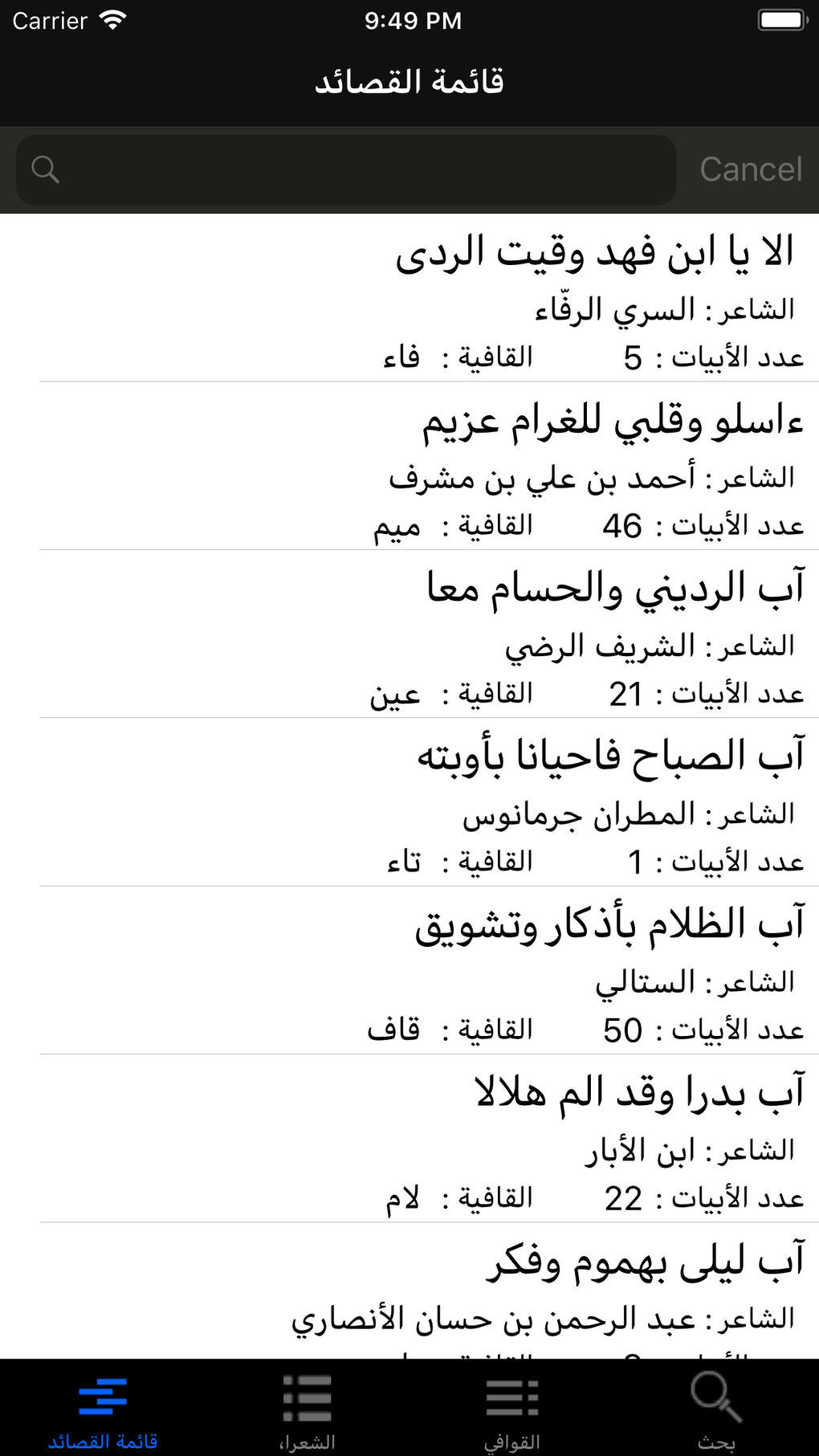The height and width of the screenshot is (1456, 819).
Task: Switch to the الشعراء tab
Action: click(x=307, y=1410)
